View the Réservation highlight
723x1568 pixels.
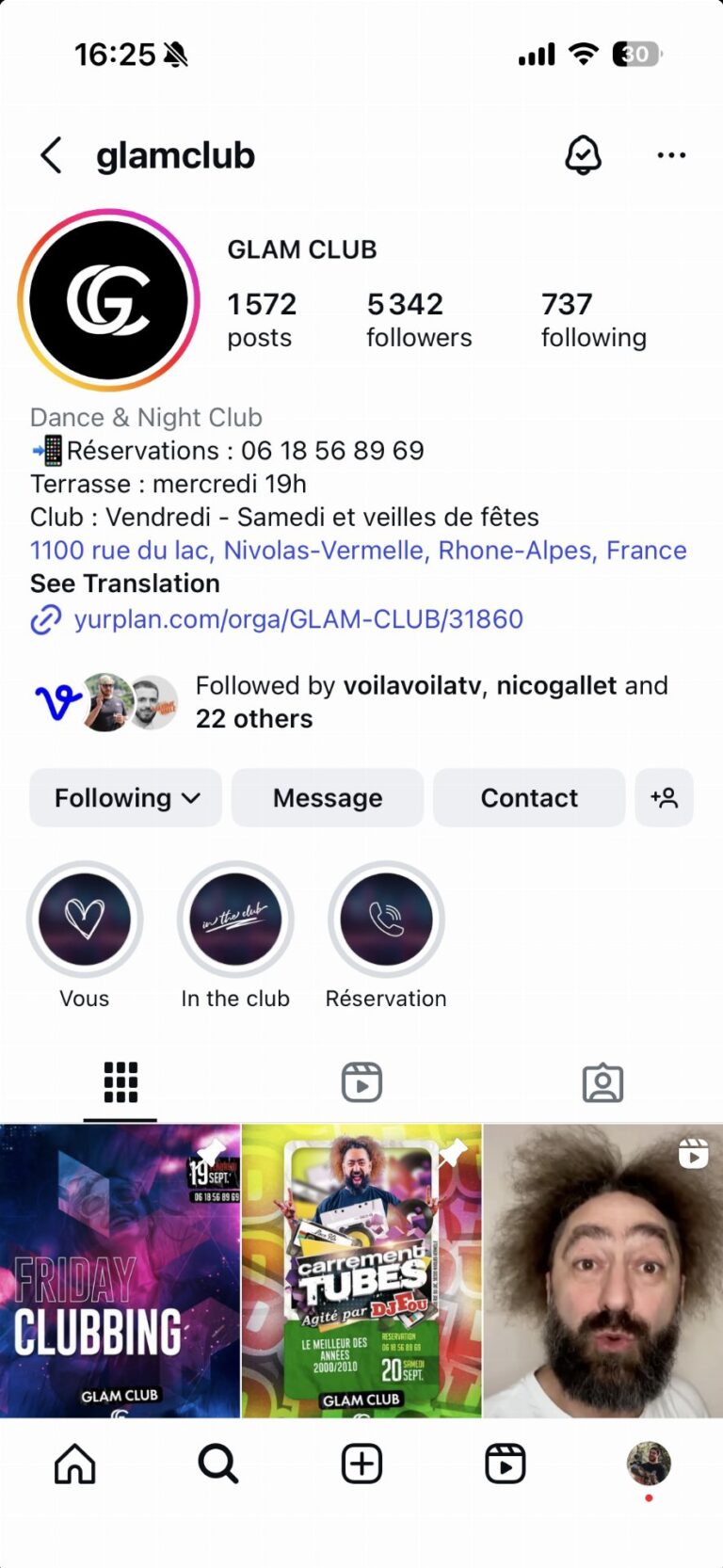point(386,920)
